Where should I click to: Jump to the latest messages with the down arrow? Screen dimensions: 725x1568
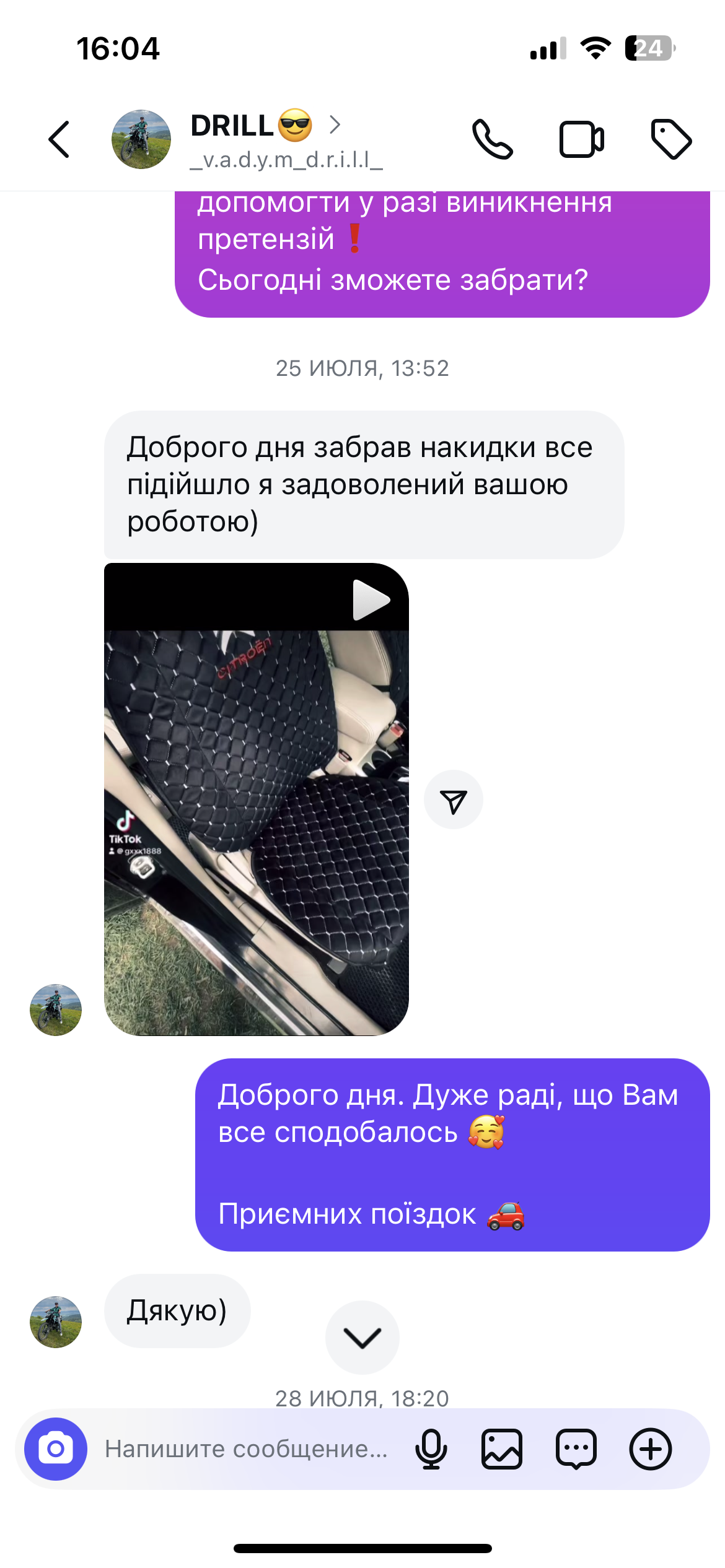pos(362,1338)
